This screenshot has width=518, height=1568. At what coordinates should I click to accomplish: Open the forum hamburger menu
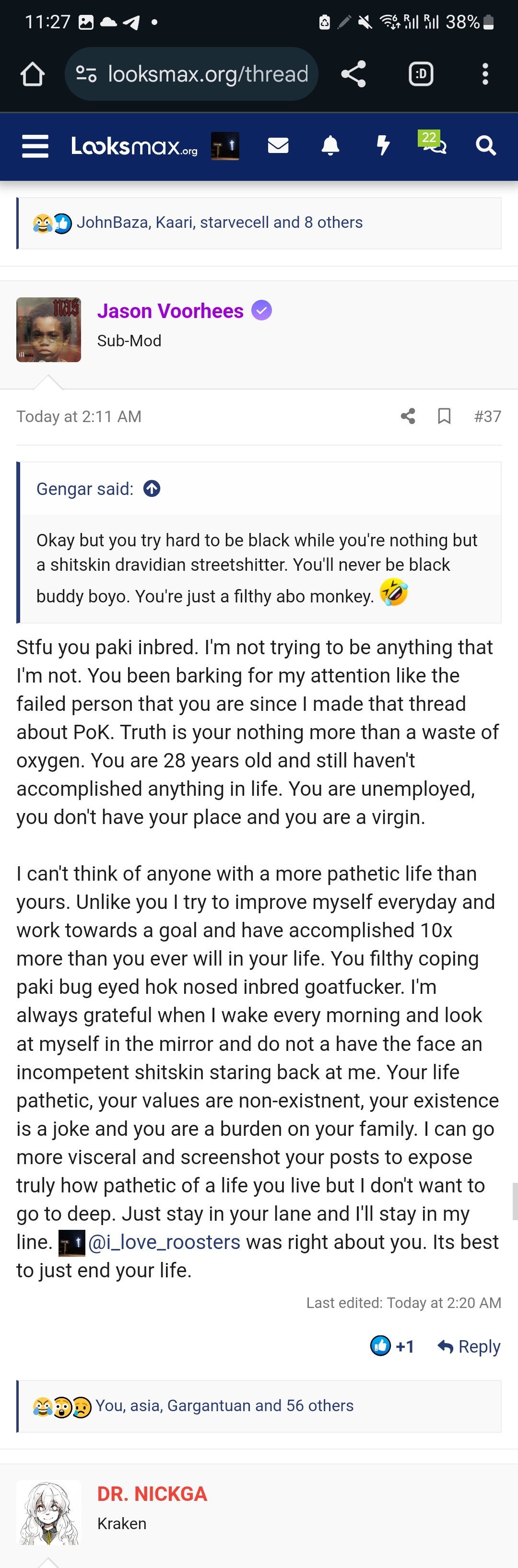tap(35, 146)
